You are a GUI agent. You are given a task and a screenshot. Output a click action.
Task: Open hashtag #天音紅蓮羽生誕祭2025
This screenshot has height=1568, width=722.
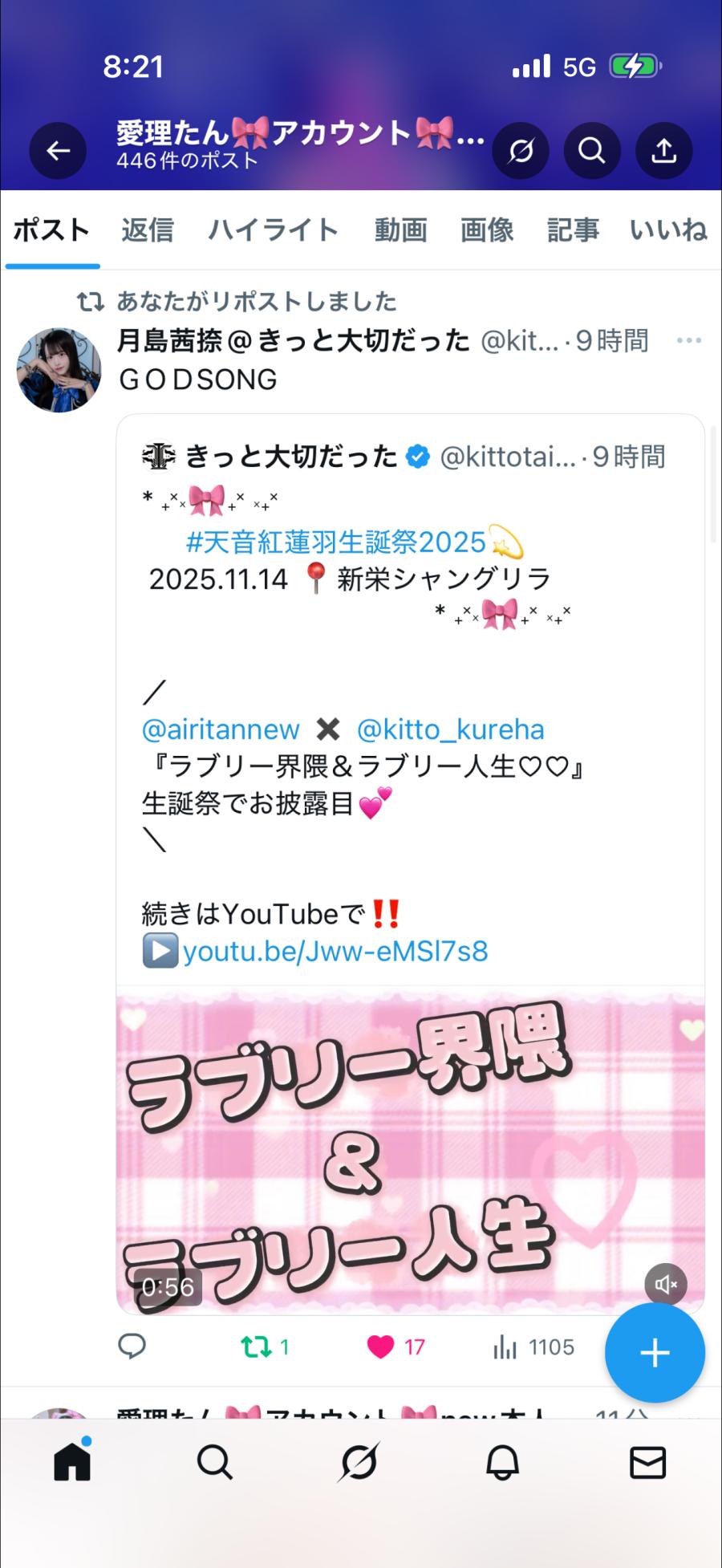(x=336, y=542)
